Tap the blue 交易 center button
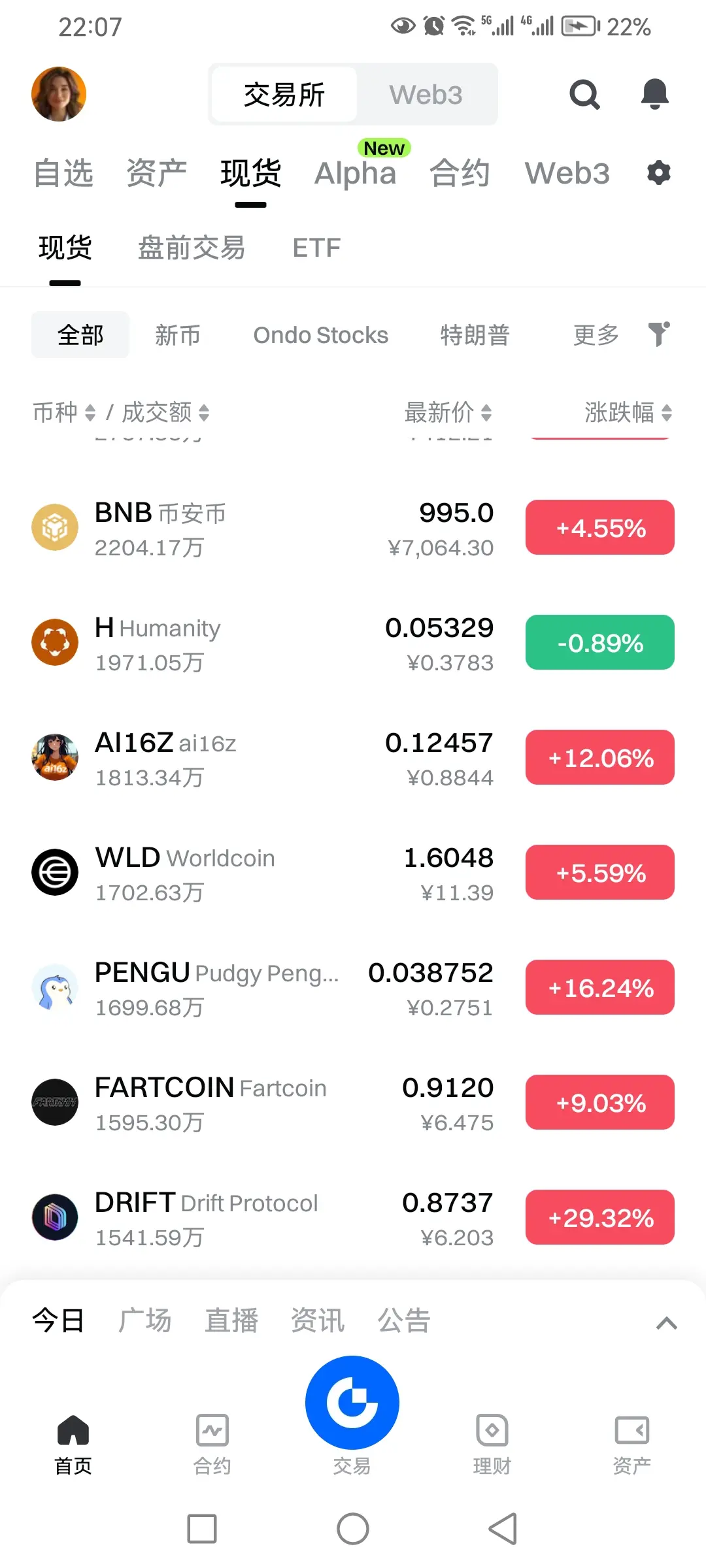The height and width of the screenshot is (1568, 706). pos(352,1403)
